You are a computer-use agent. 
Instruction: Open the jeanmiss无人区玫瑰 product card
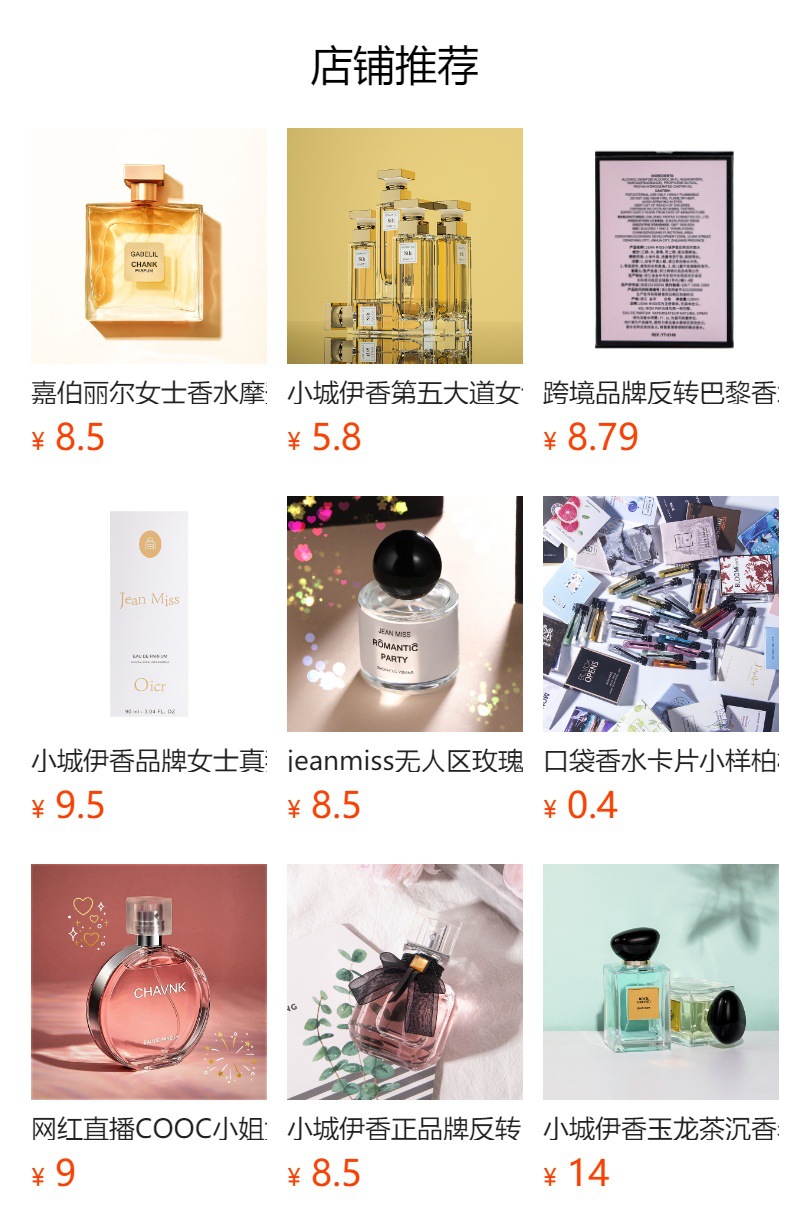pos(405,614)
